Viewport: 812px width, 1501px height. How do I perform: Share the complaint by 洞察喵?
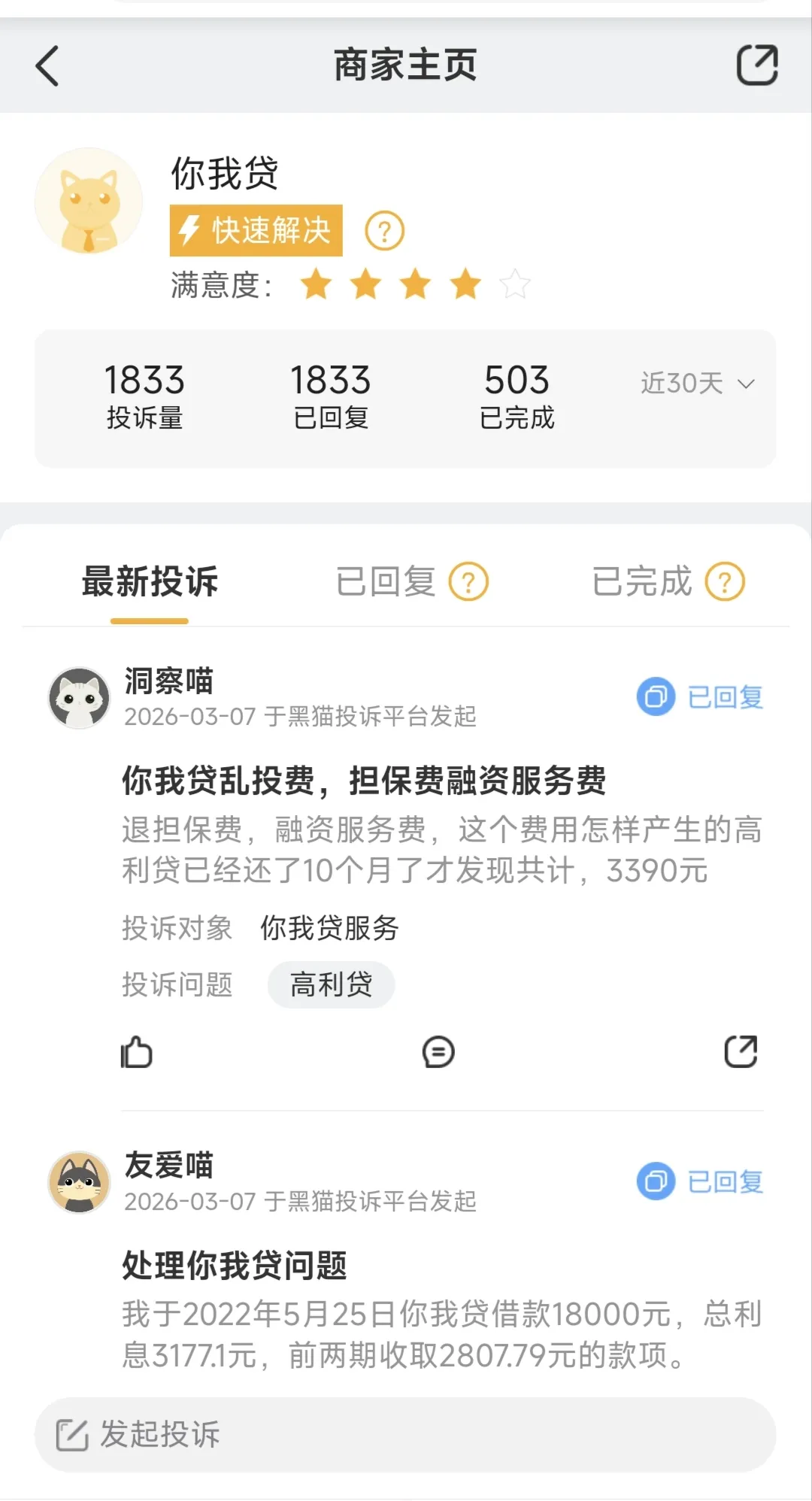coord(741,1052)
